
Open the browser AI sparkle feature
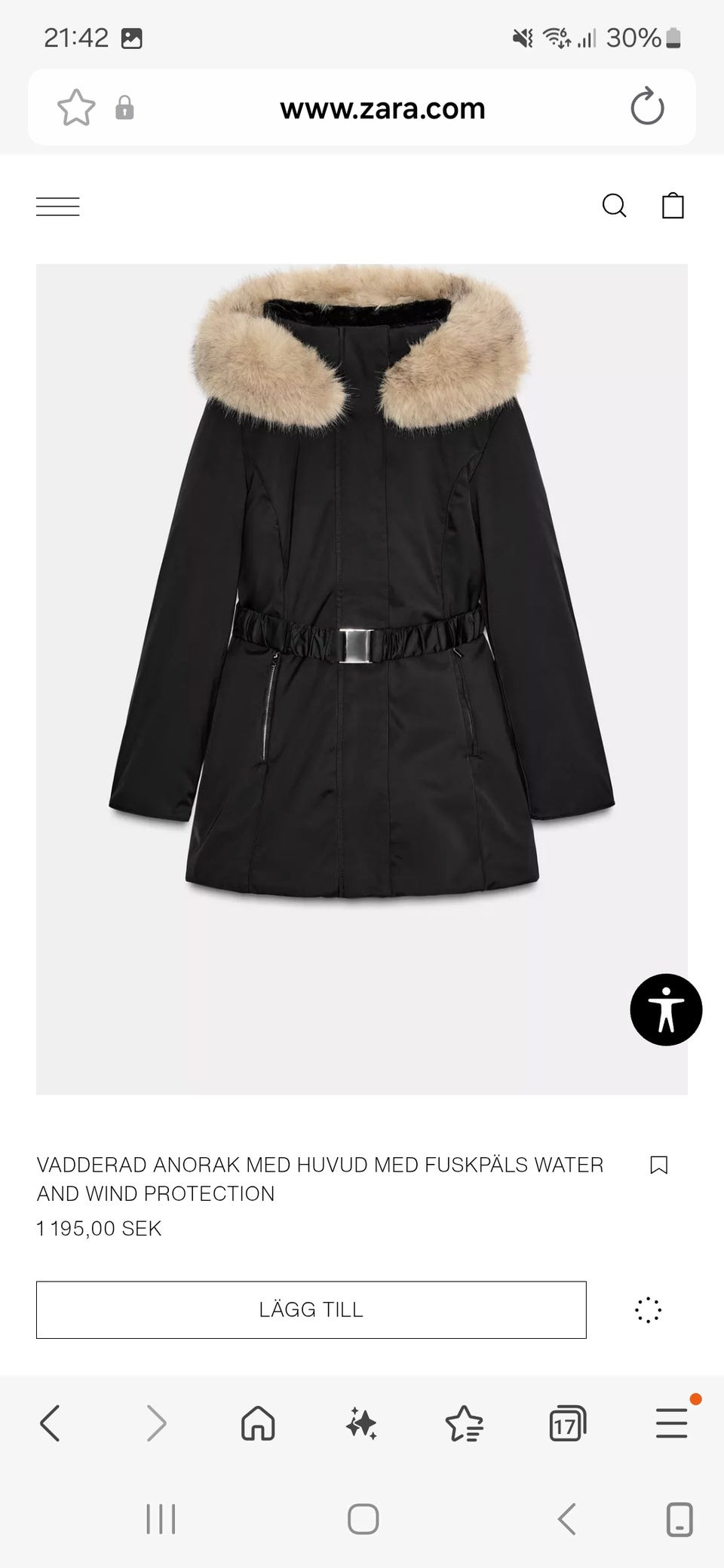click(361, 1423)
